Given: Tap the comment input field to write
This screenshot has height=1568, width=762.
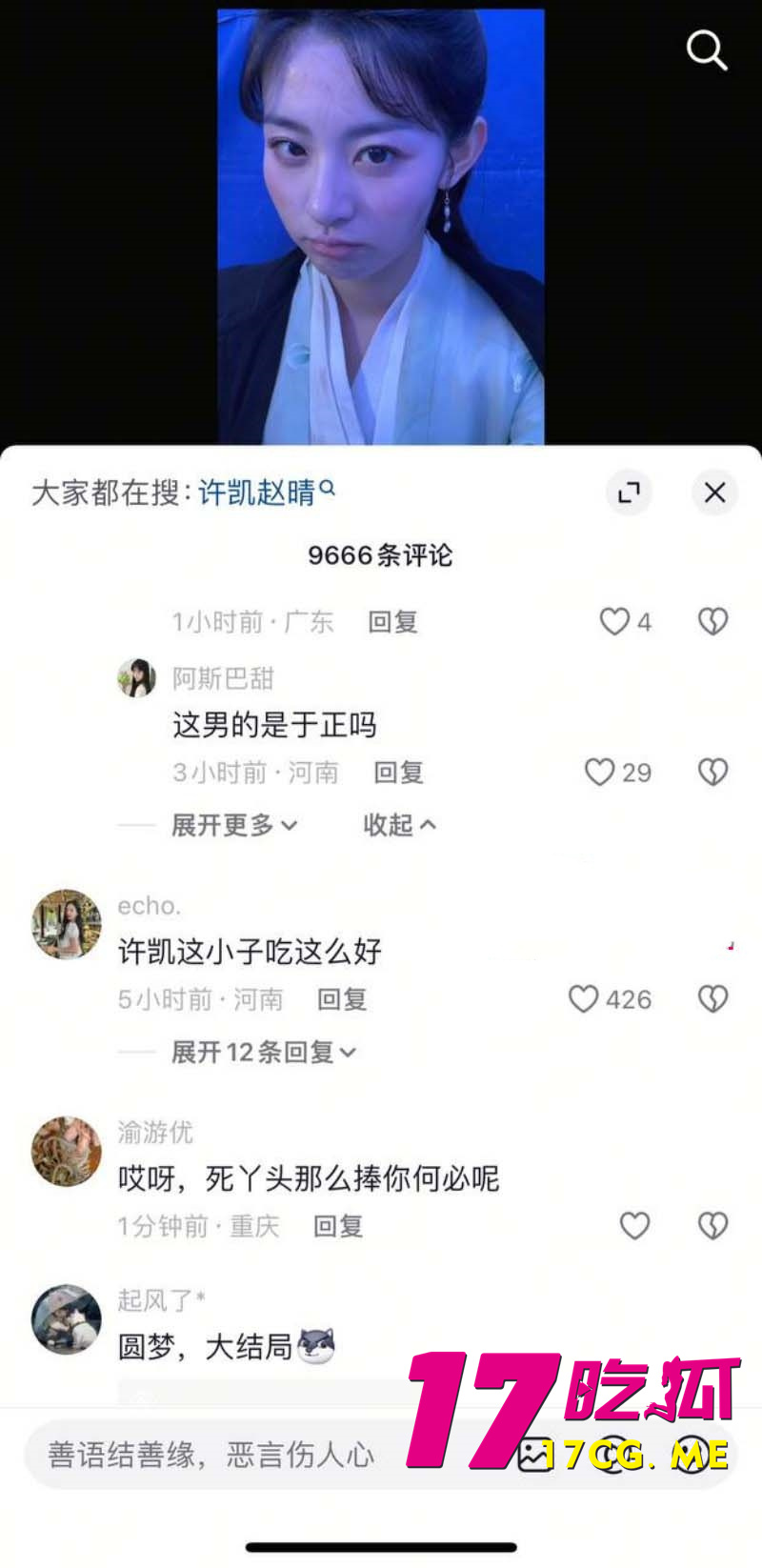Looking at the screenshot, I should pos(238,1456).
